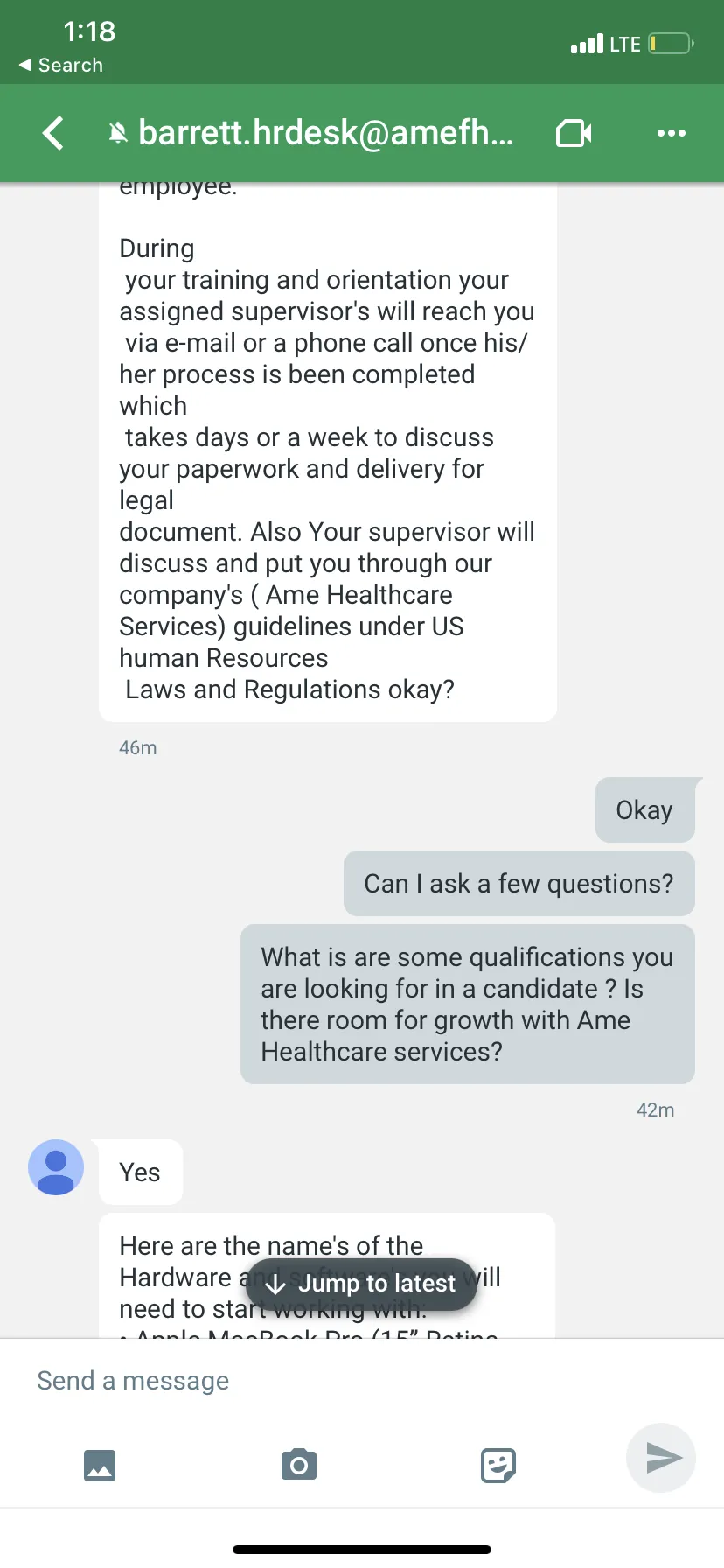Tap Jump to latest
Viewport: 724px width, 1568px height.
click(x=361, y=1284)
